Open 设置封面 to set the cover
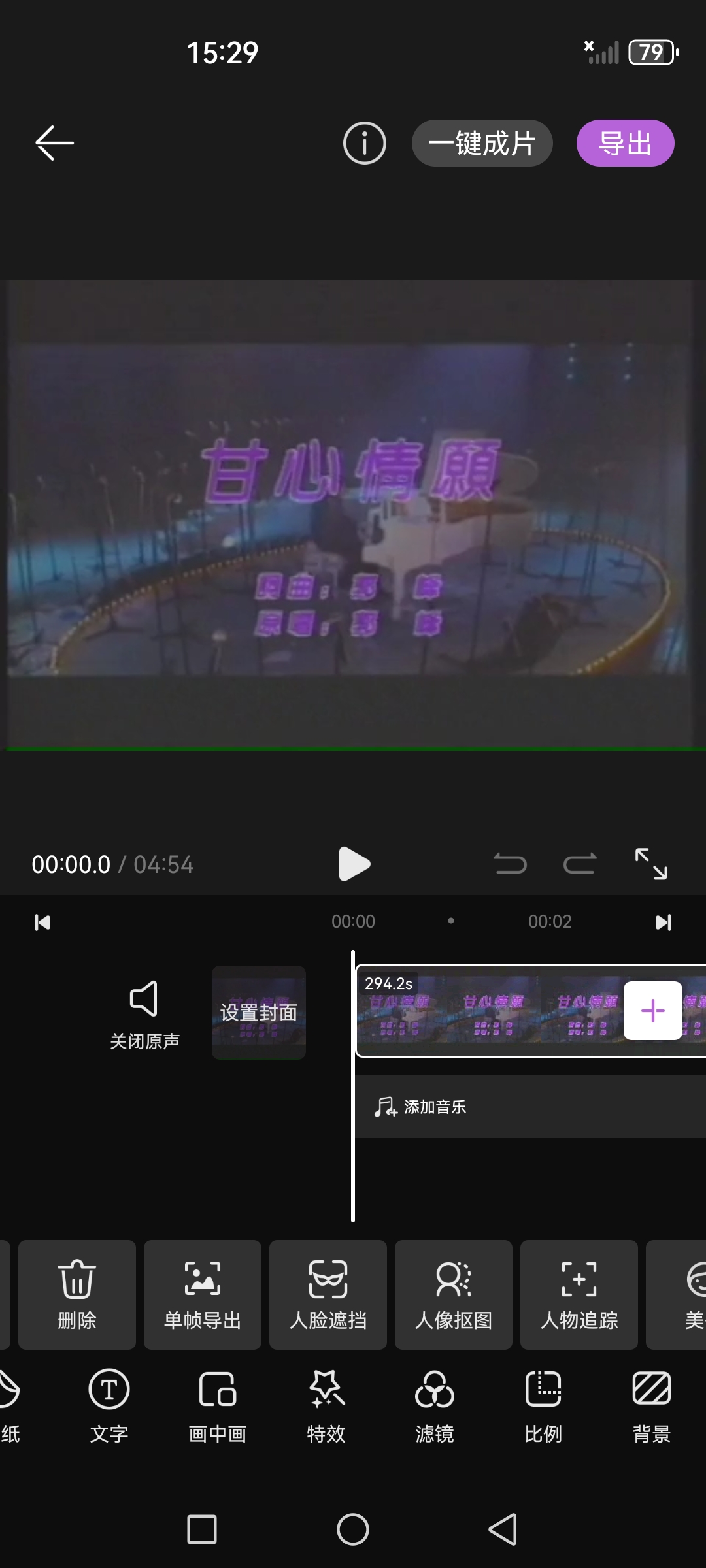This screenshot has height=1568, width=706. (x=259, y=1012)
